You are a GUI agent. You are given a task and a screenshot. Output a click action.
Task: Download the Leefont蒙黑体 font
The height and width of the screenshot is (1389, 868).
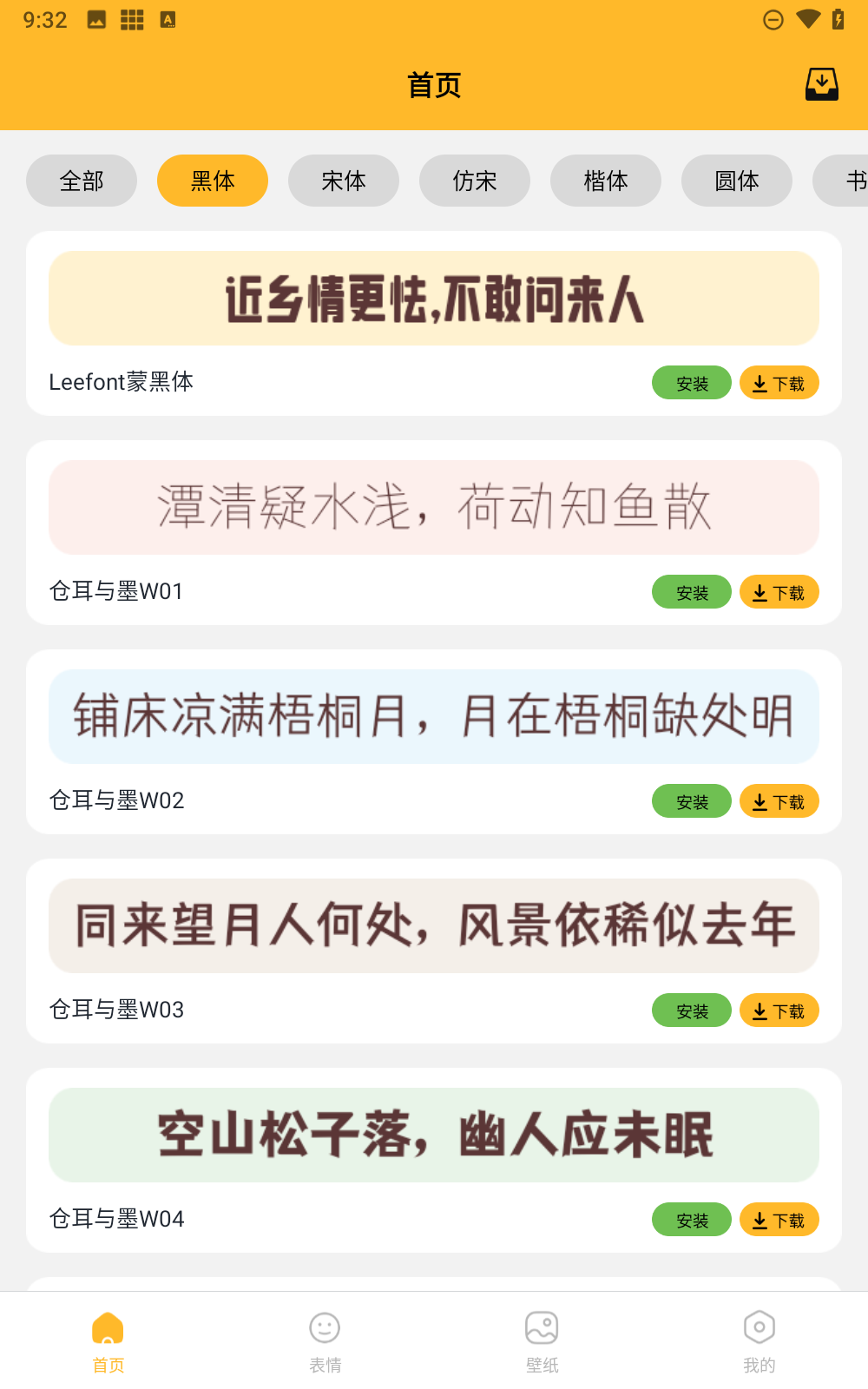779,383
